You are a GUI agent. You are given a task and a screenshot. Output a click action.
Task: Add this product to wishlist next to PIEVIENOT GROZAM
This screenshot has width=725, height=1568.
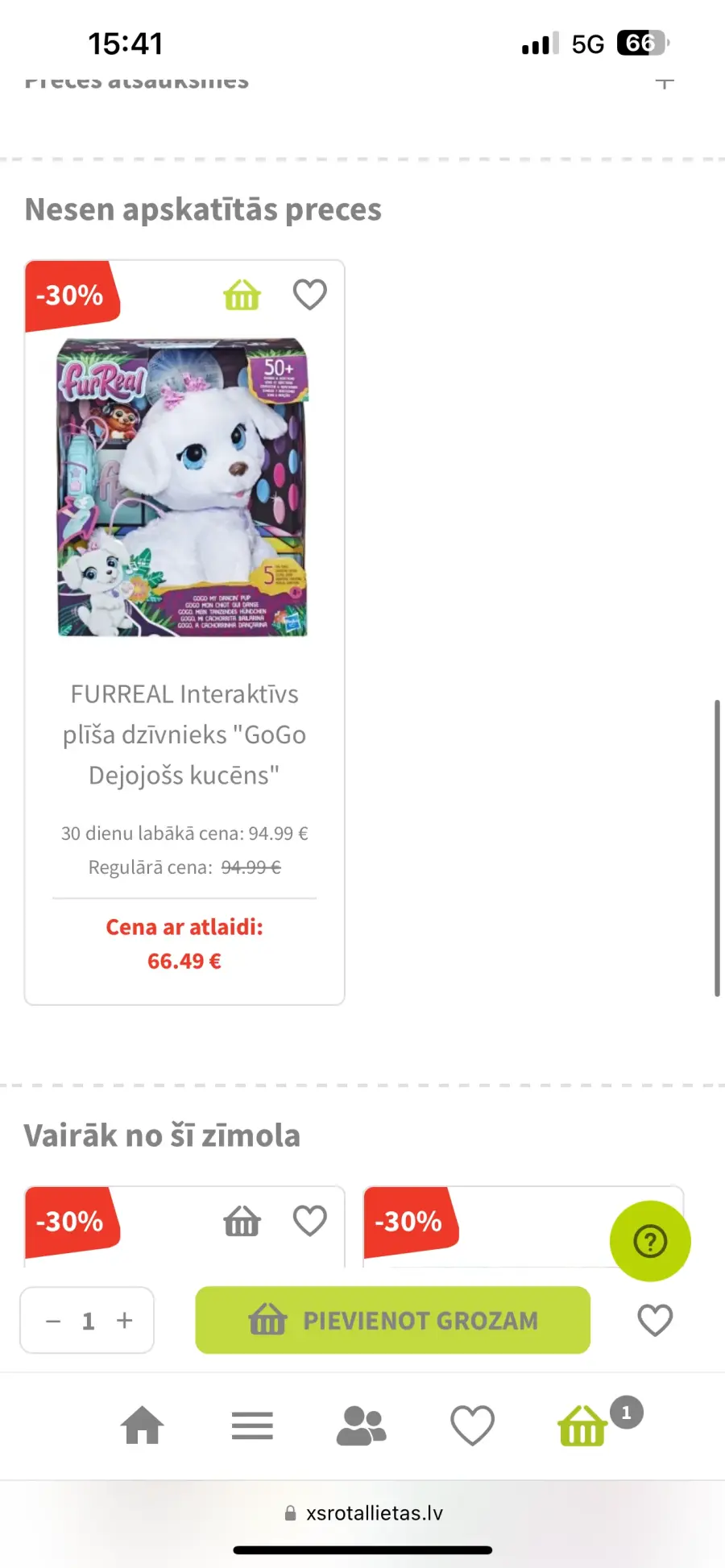tap(655, 1320)
